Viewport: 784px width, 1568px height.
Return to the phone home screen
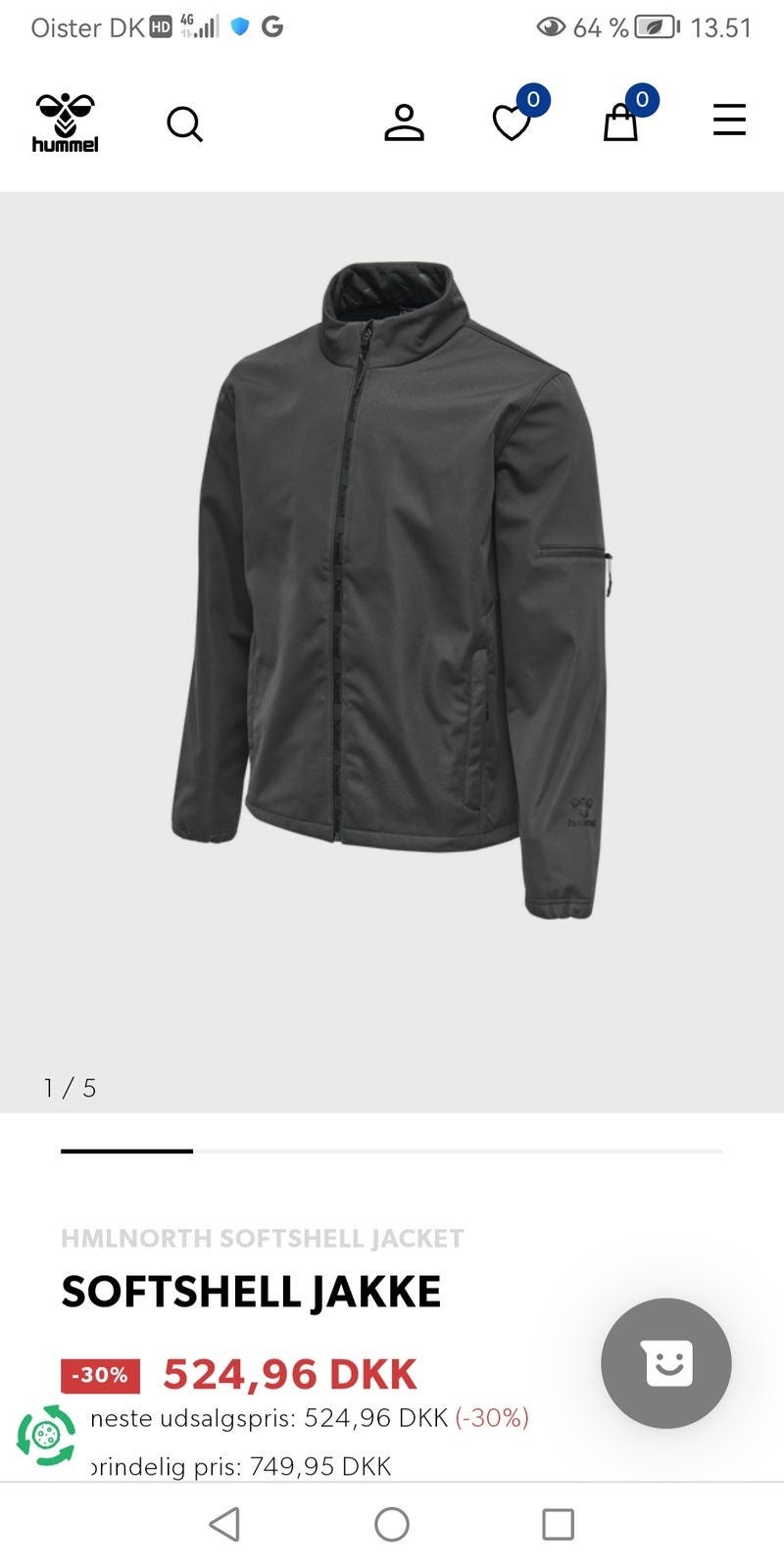392,1525
